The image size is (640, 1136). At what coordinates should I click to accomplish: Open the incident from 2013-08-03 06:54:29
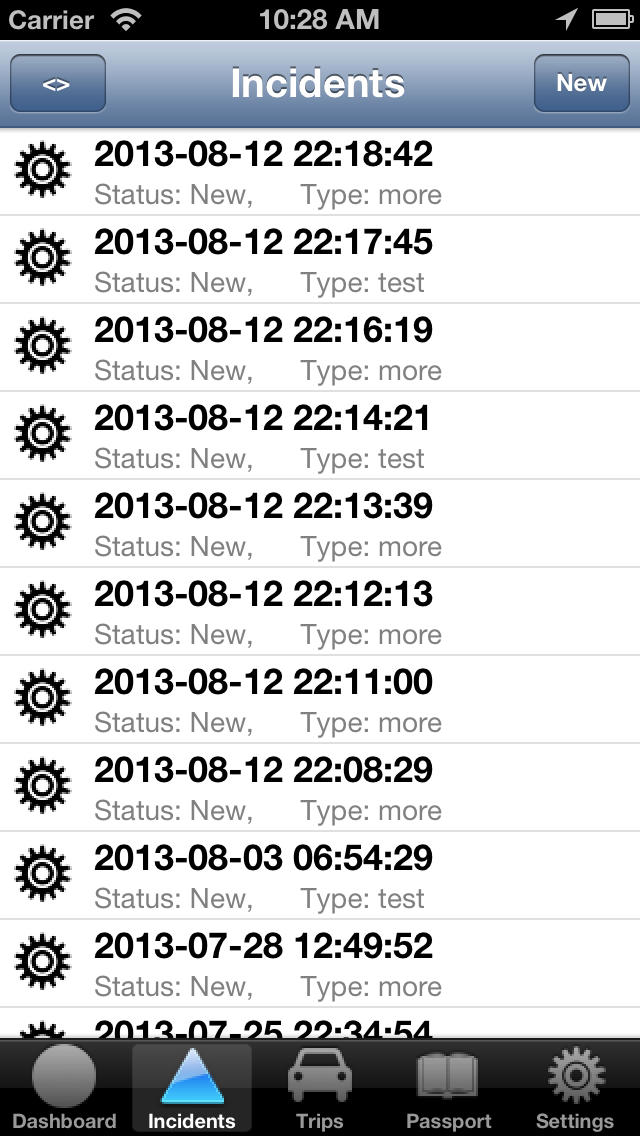(x=320, y=876)
